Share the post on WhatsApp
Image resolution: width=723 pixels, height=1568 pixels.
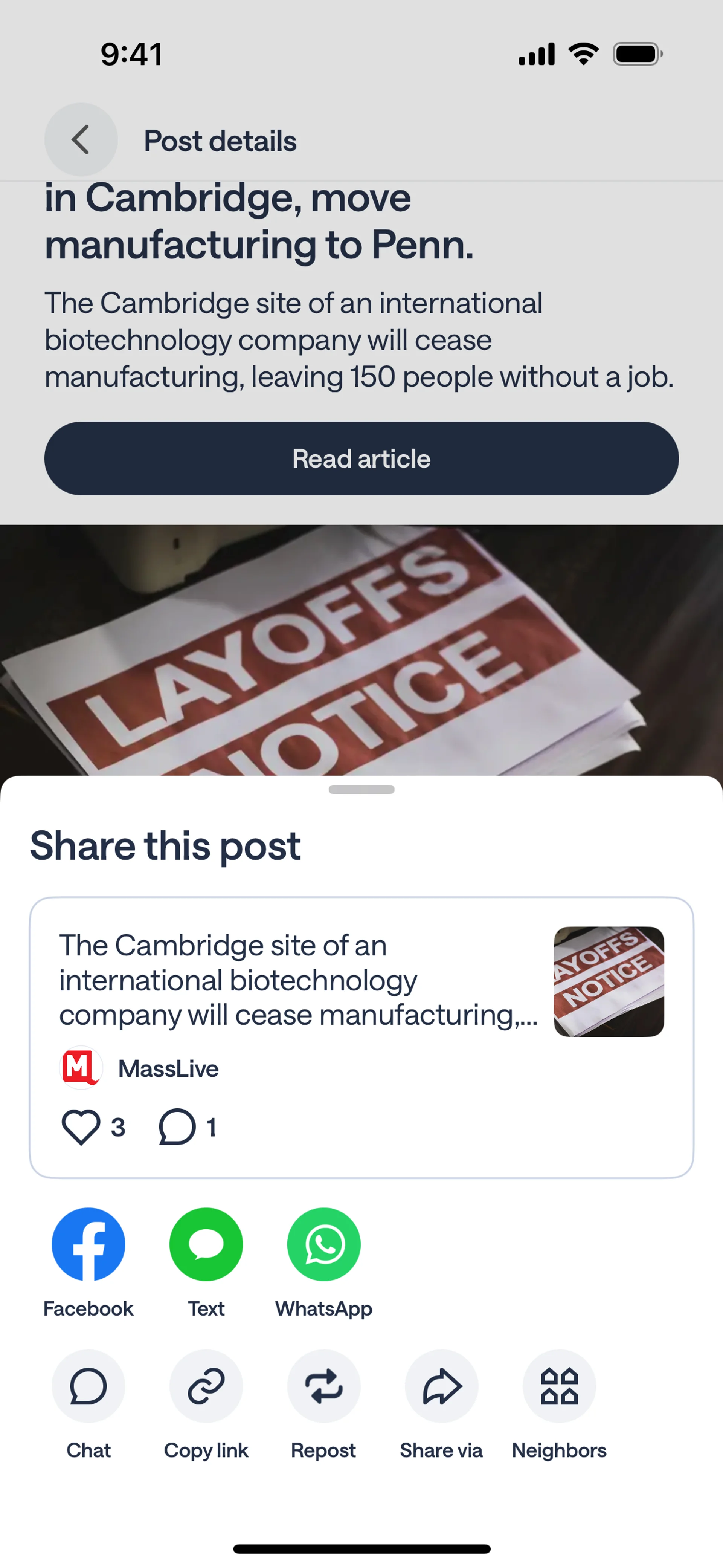pos(324,1244)
